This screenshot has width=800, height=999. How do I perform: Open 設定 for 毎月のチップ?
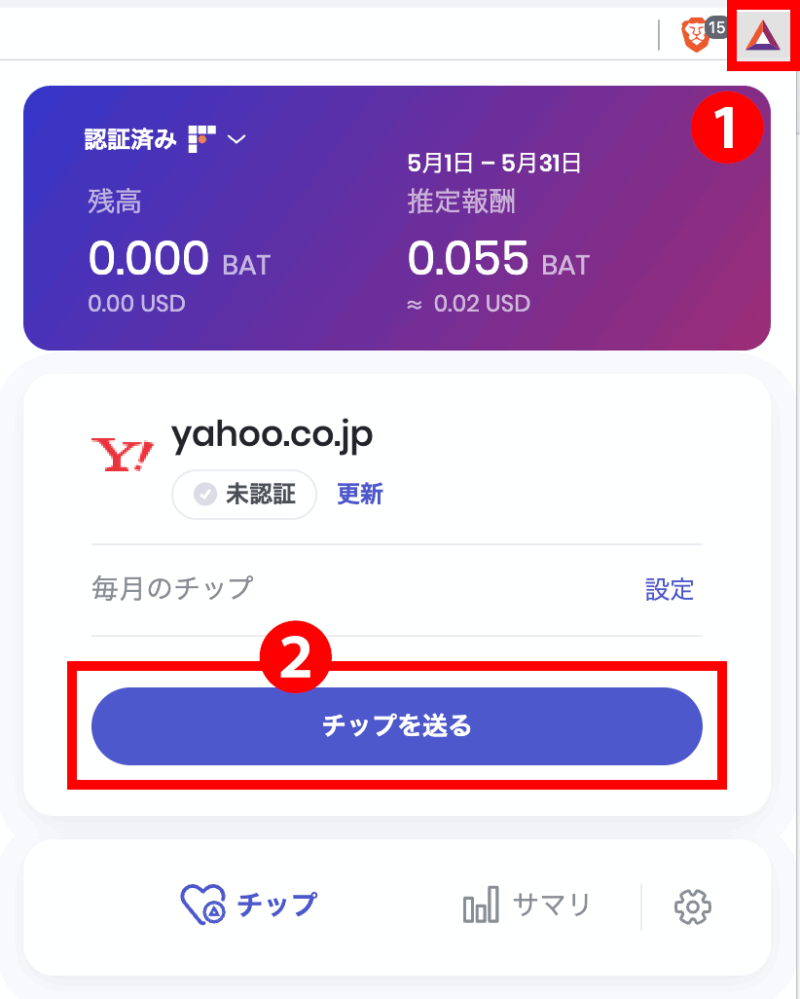pyautogui.click(x=669, y=589)
